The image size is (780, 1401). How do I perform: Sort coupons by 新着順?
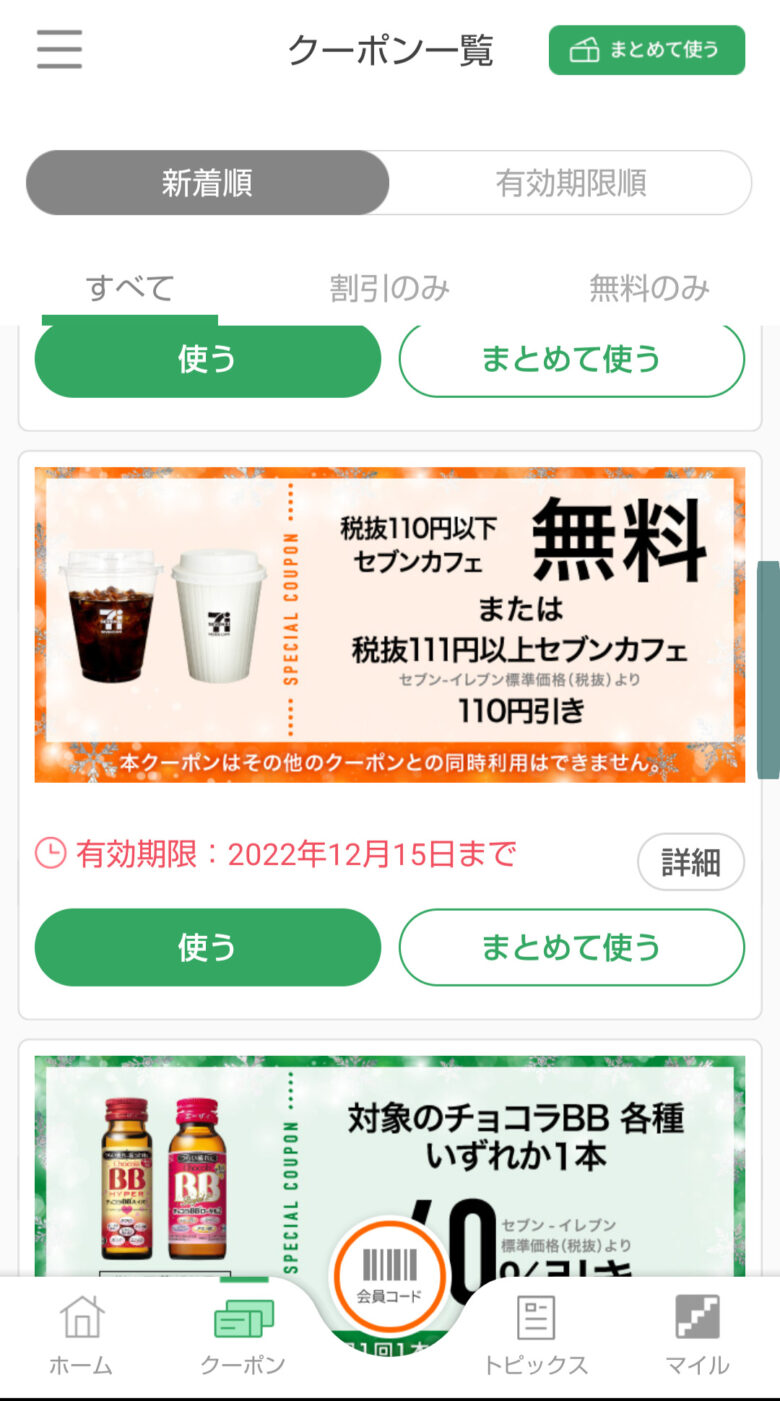[207, 183]
